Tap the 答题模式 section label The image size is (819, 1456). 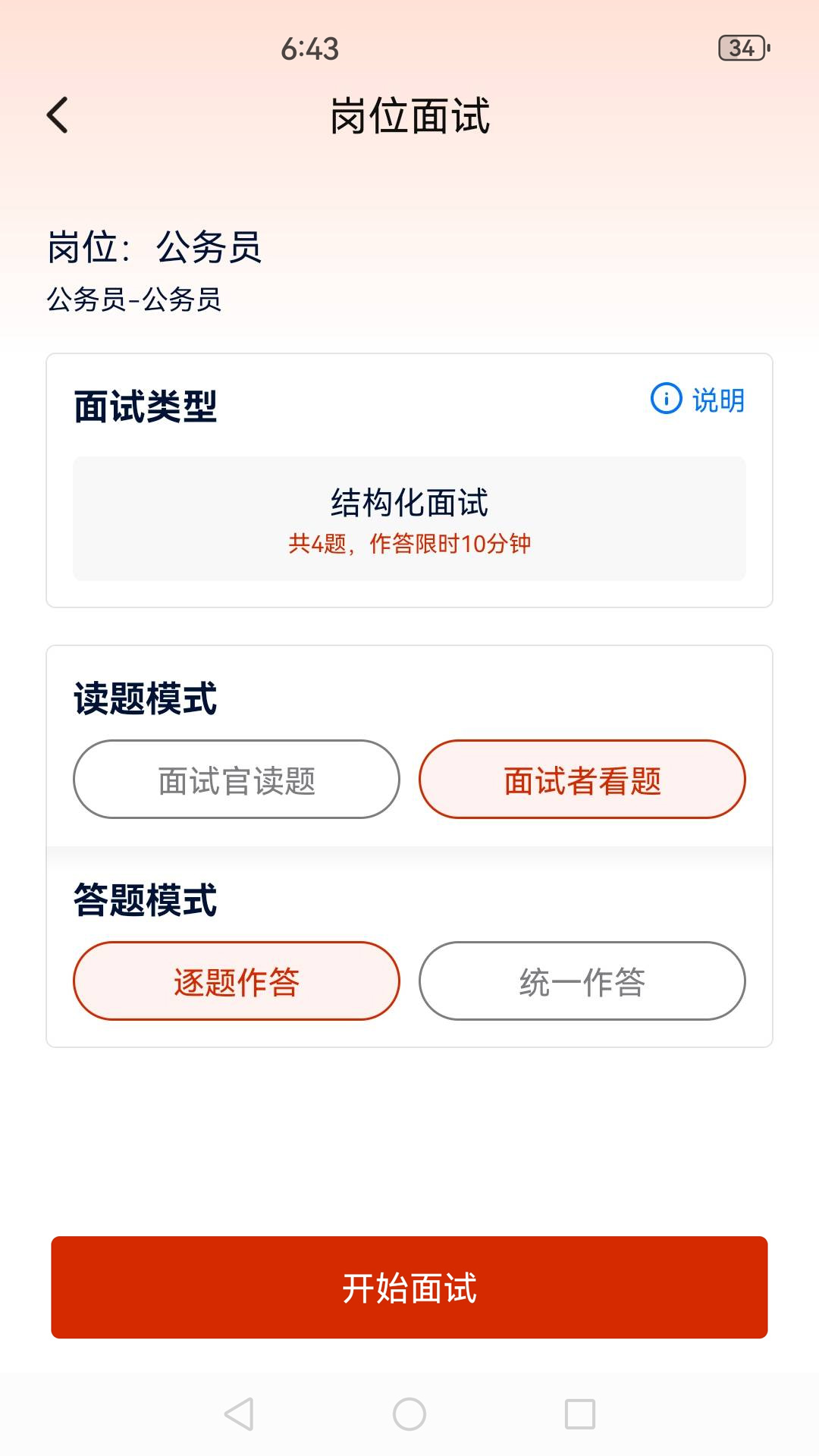143,899
